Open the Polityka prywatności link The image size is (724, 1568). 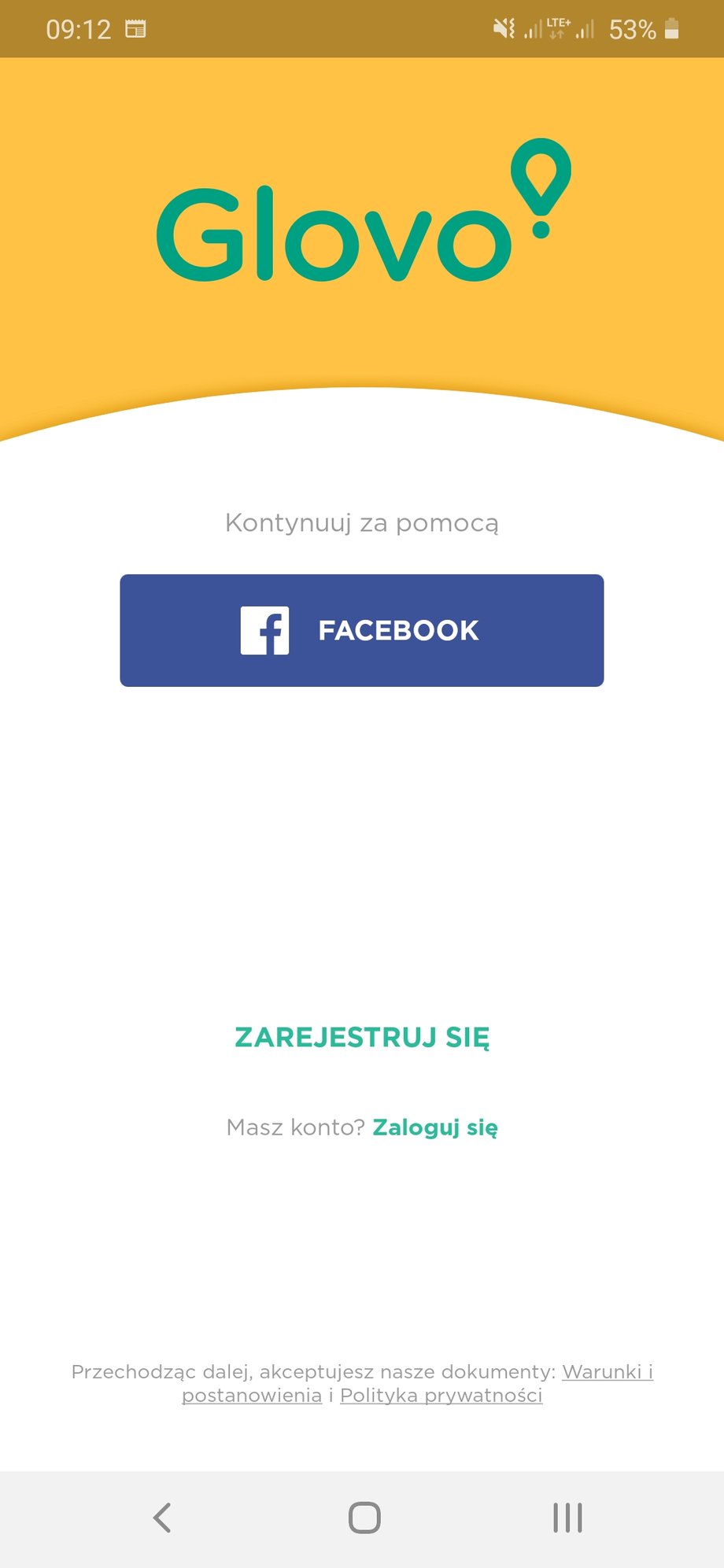pos(441,1396)
